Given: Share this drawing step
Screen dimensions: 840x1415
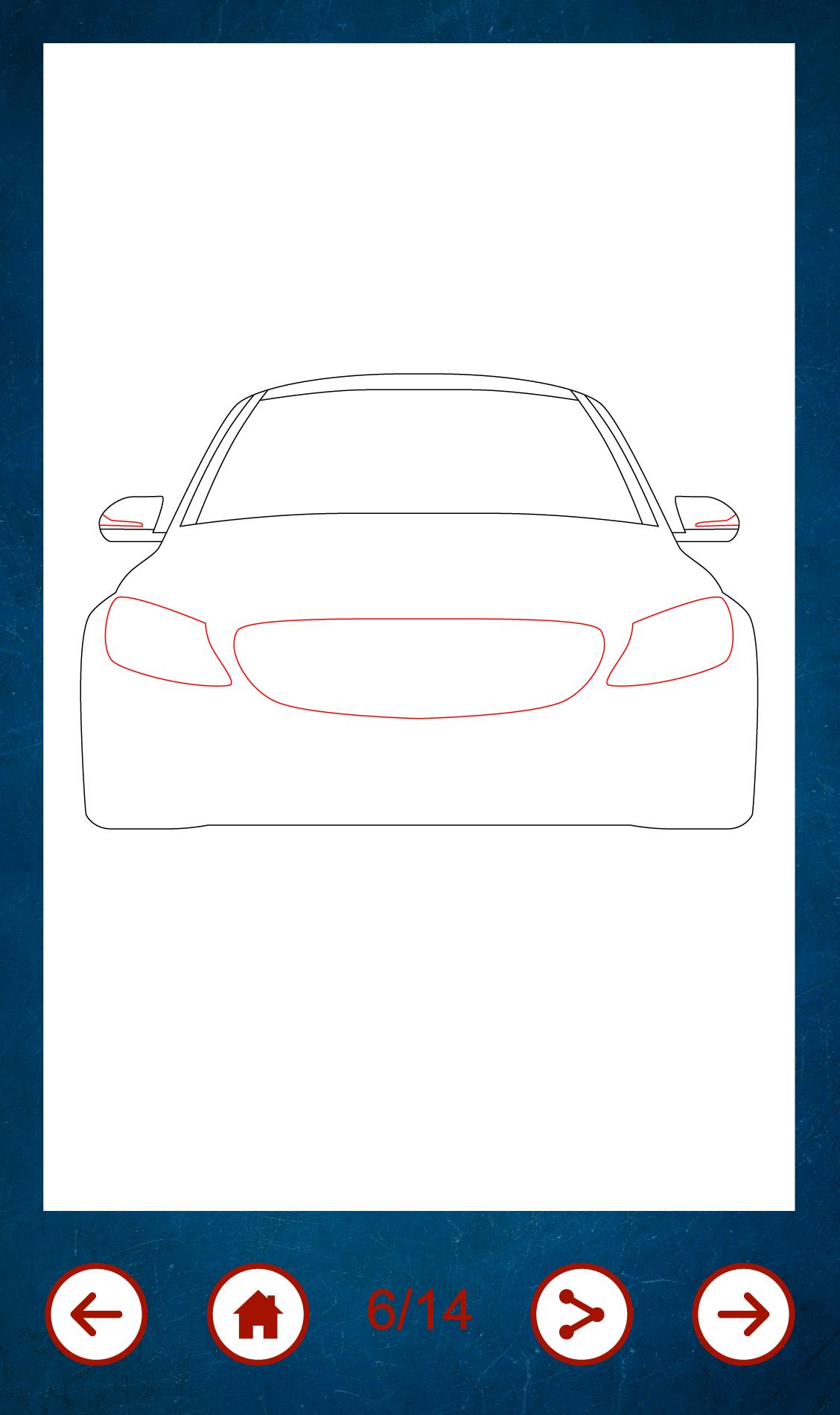Looking at the screenshot, I should (x=582, y=1314).
